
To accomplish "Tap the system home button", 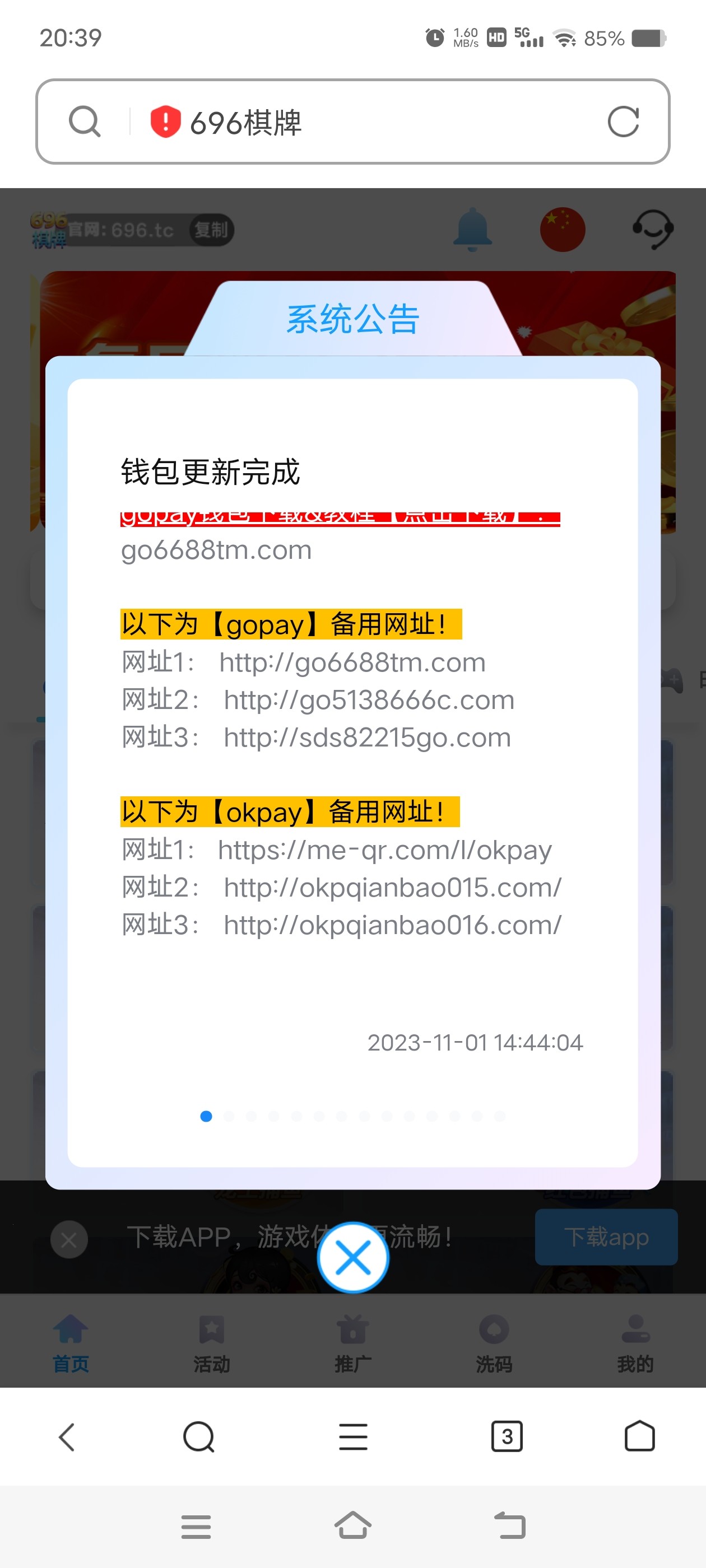I will (x=352, y=1526).
